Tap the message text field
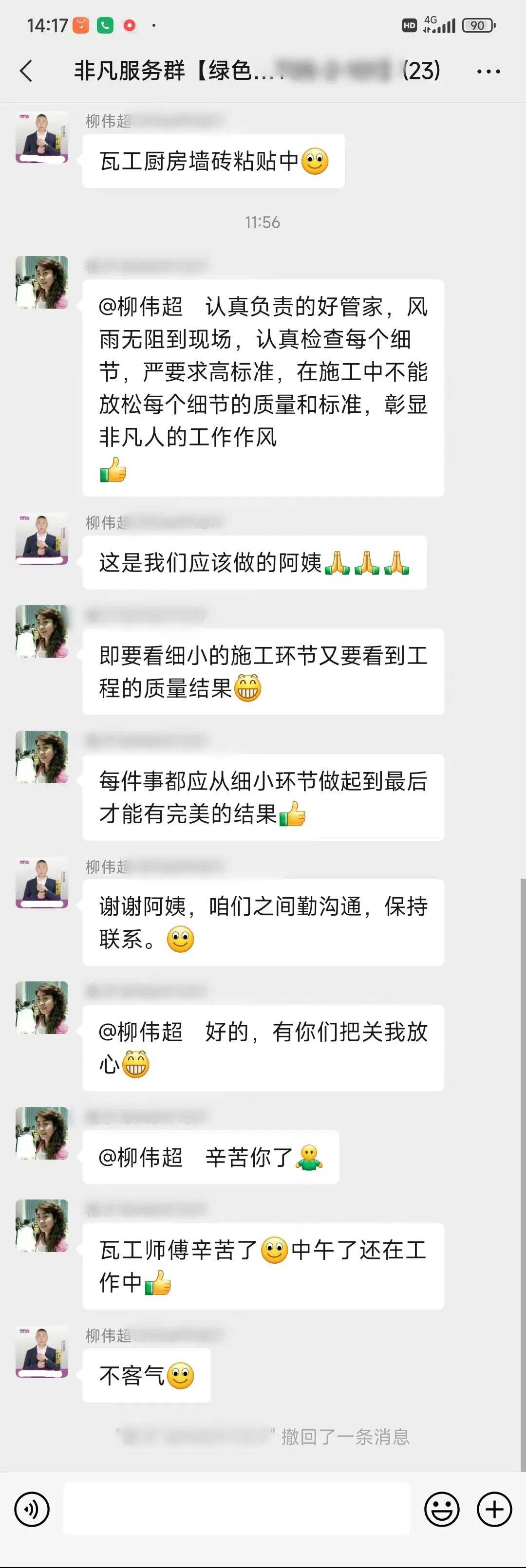This screenshot has width=526, height=1568. 236,1509
